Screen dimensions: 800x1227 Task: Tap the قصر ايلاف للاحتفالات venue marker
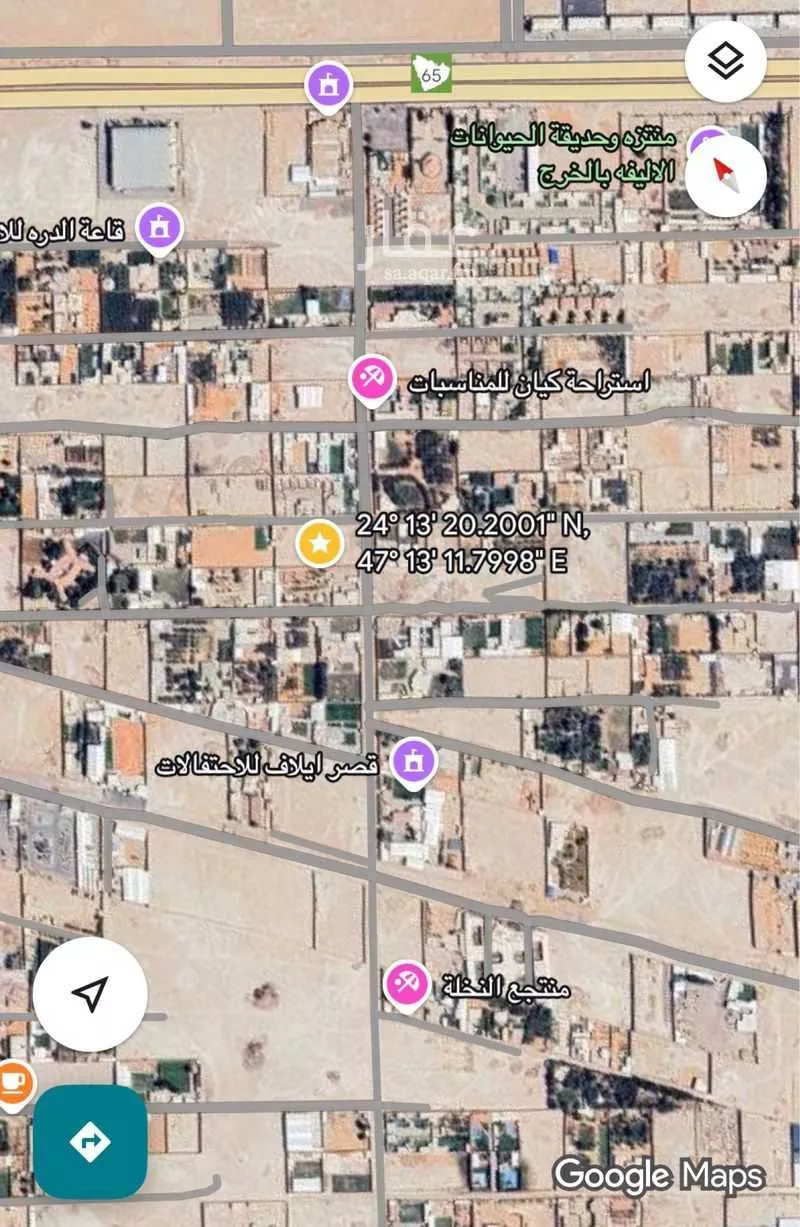click(x=413, y=763)
